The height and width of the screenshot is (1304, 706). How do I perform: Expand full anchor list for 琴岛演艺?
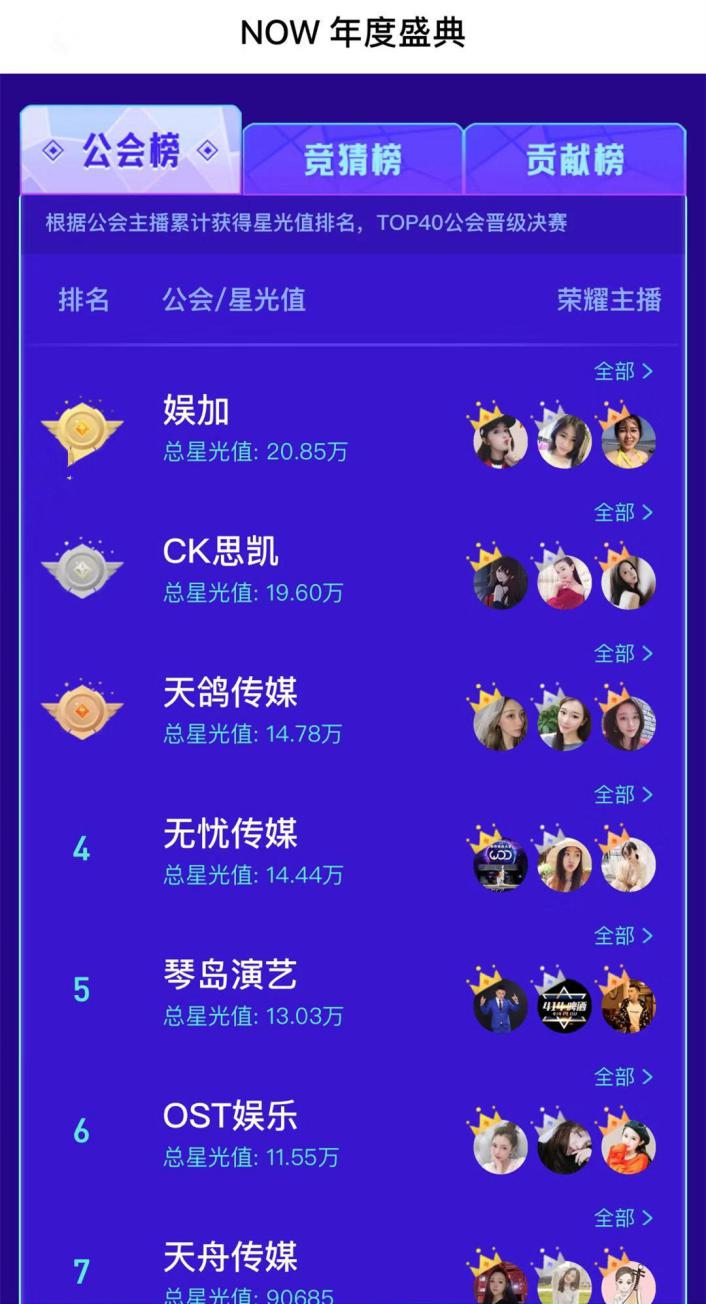(623, 935)
